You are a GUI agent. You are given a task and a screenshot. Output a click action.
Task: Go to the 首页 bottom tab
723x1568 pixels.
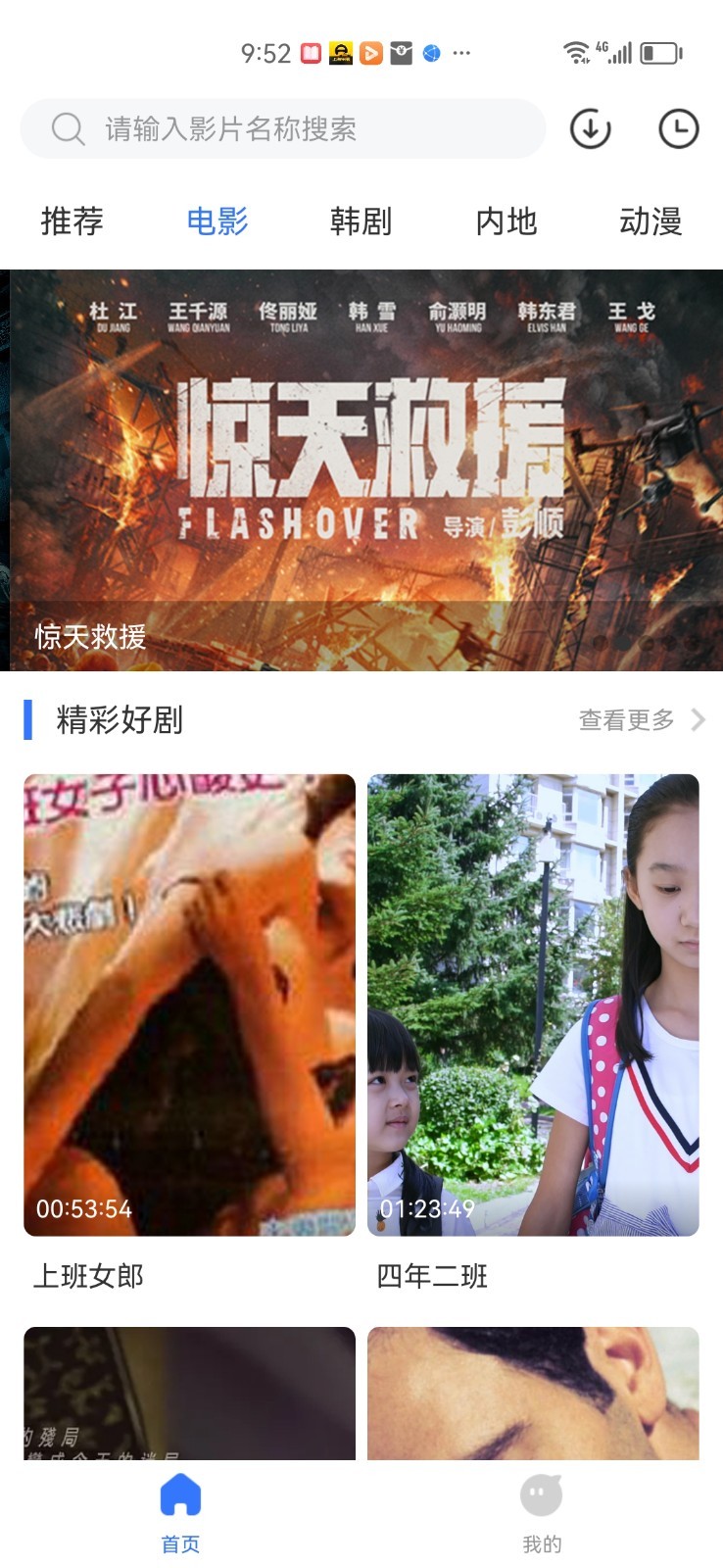point(180,1513)
